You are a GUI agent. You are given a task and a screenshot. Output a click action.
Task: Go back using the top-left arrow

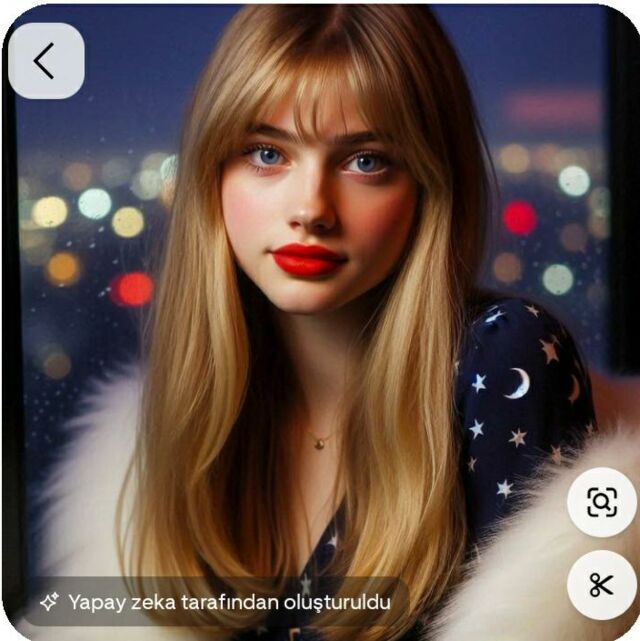pyautogui.click(x=46, y=61)
